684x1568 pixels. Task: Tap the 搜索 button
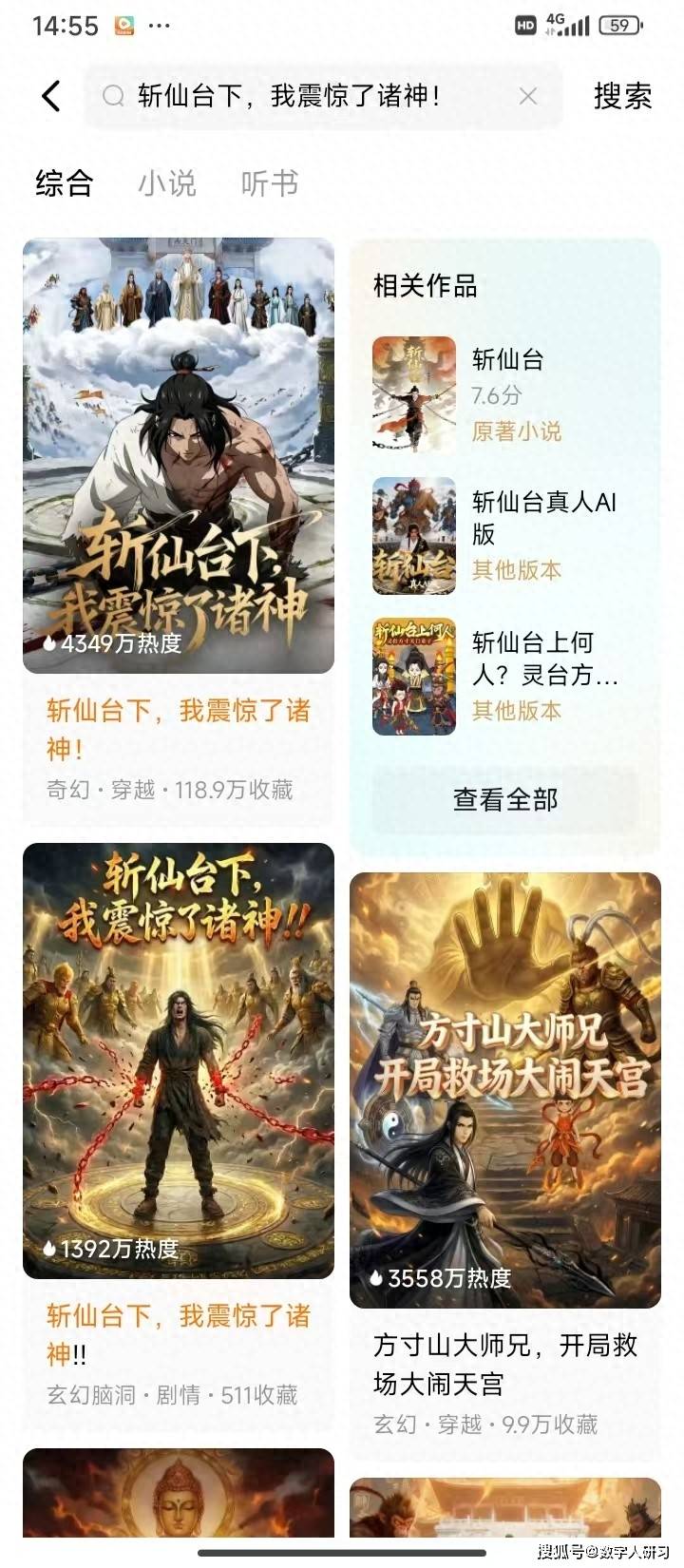[x=622, y=96]
